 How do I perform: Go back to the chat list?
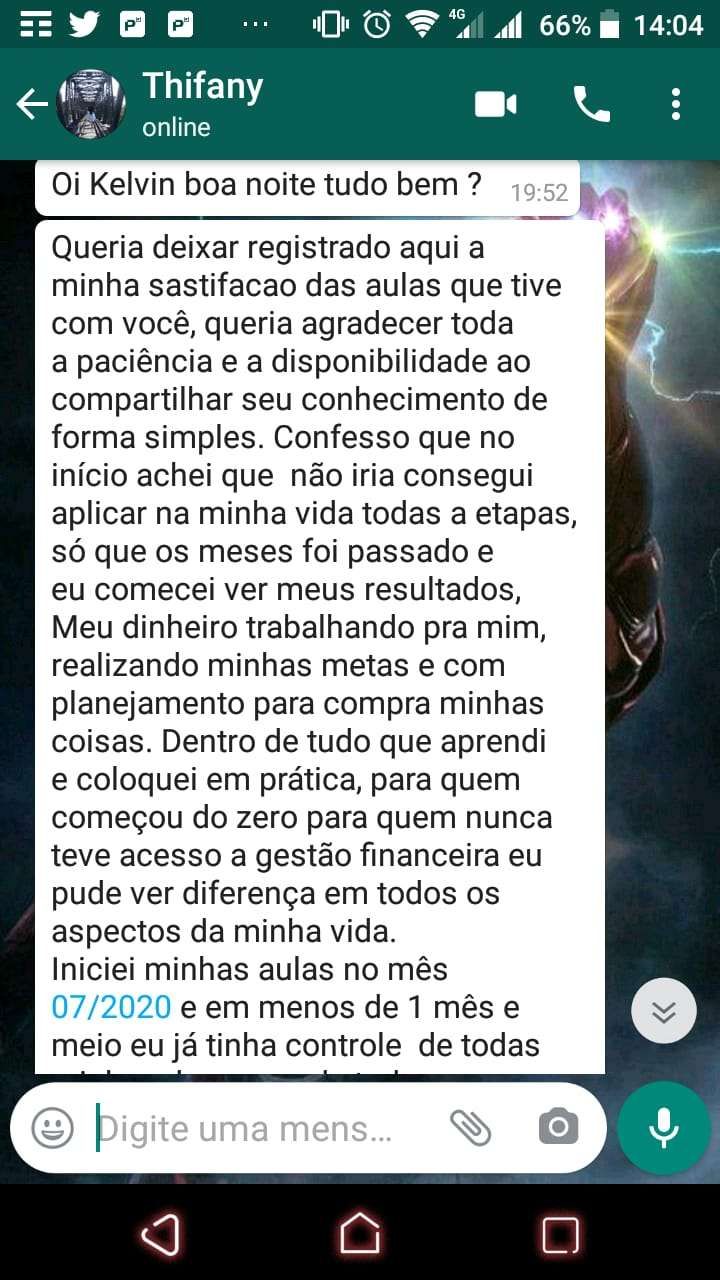click(32, 104)
